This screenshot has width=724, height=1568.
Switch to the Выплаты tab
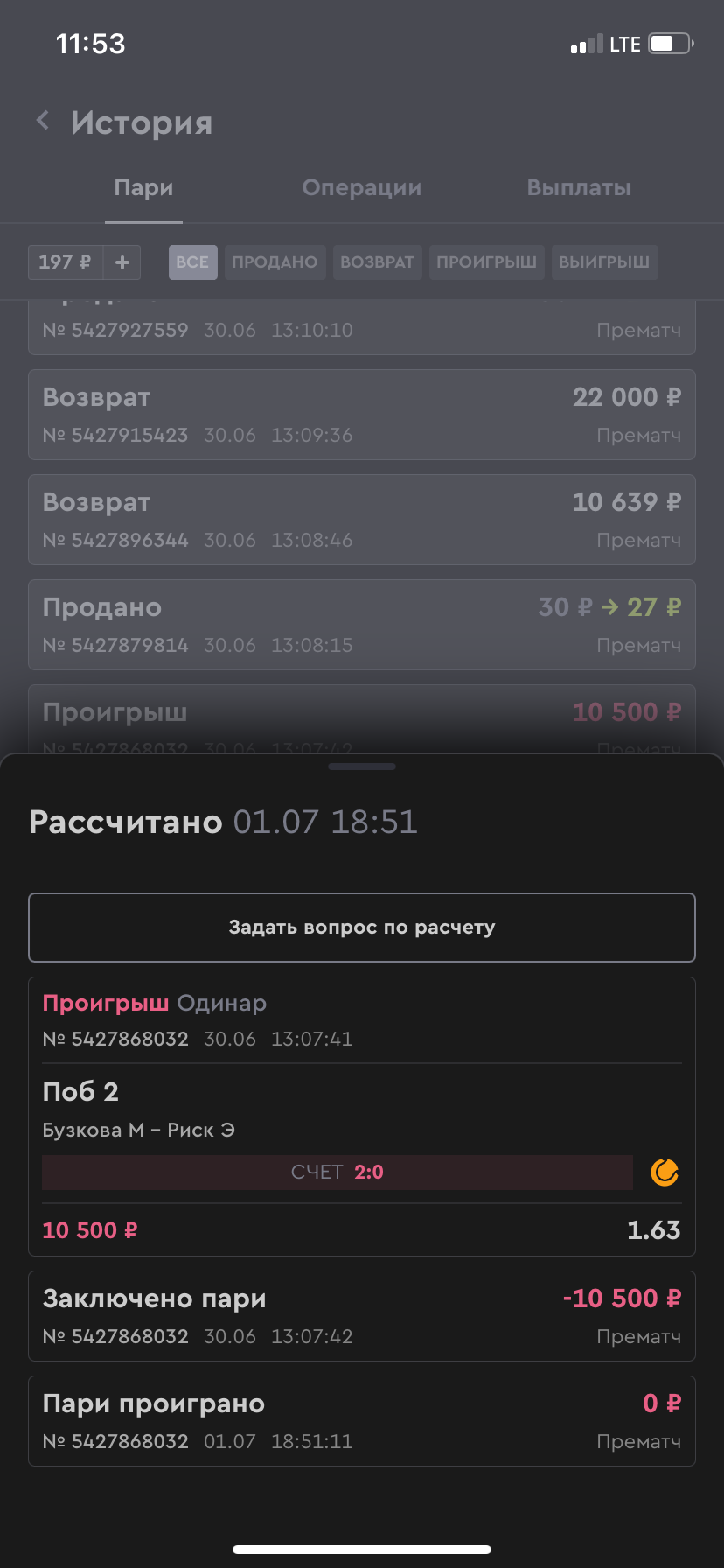pos(579,188)
